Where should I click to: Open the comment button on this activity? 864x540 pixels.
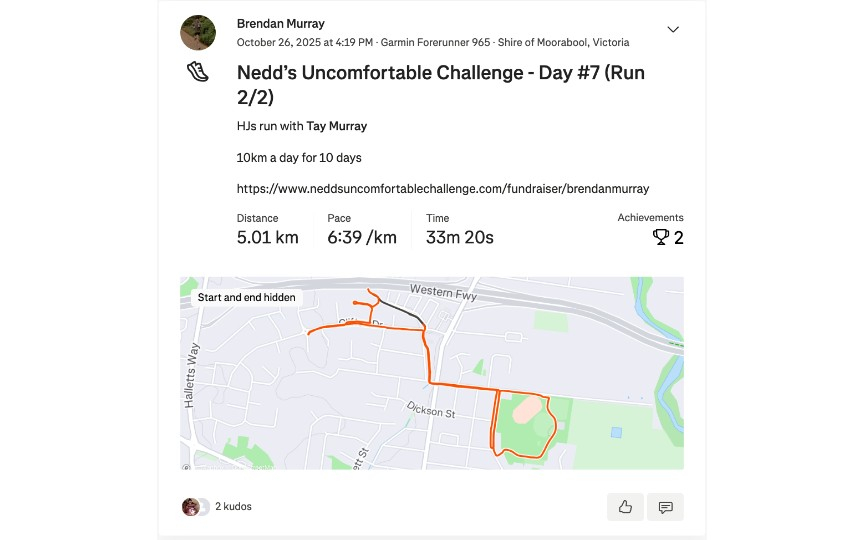(x=665, y=507)
